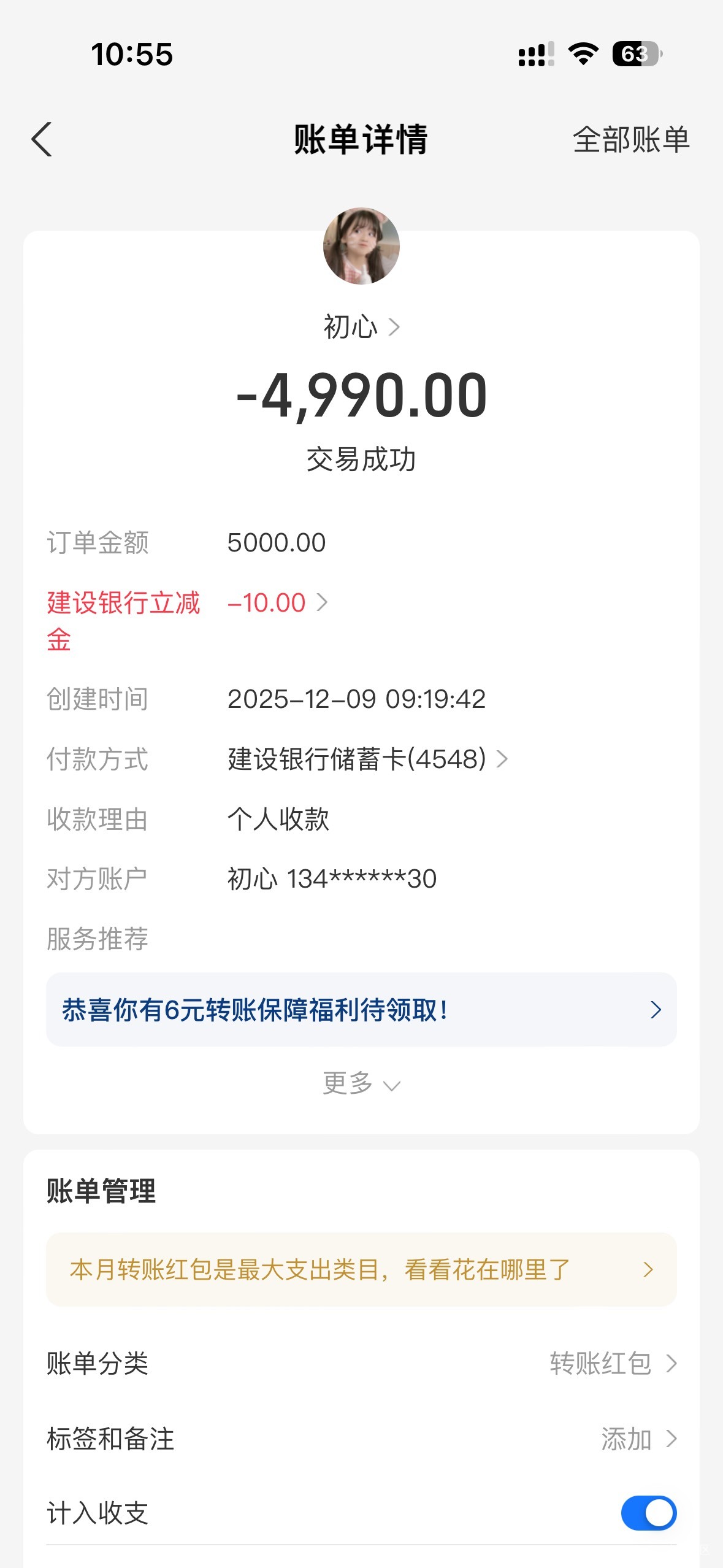Screen dimensions: 723x1568
Task: Add 标签和备注 to this bill
Action: pyautogui.click(x=638, y=1439)
